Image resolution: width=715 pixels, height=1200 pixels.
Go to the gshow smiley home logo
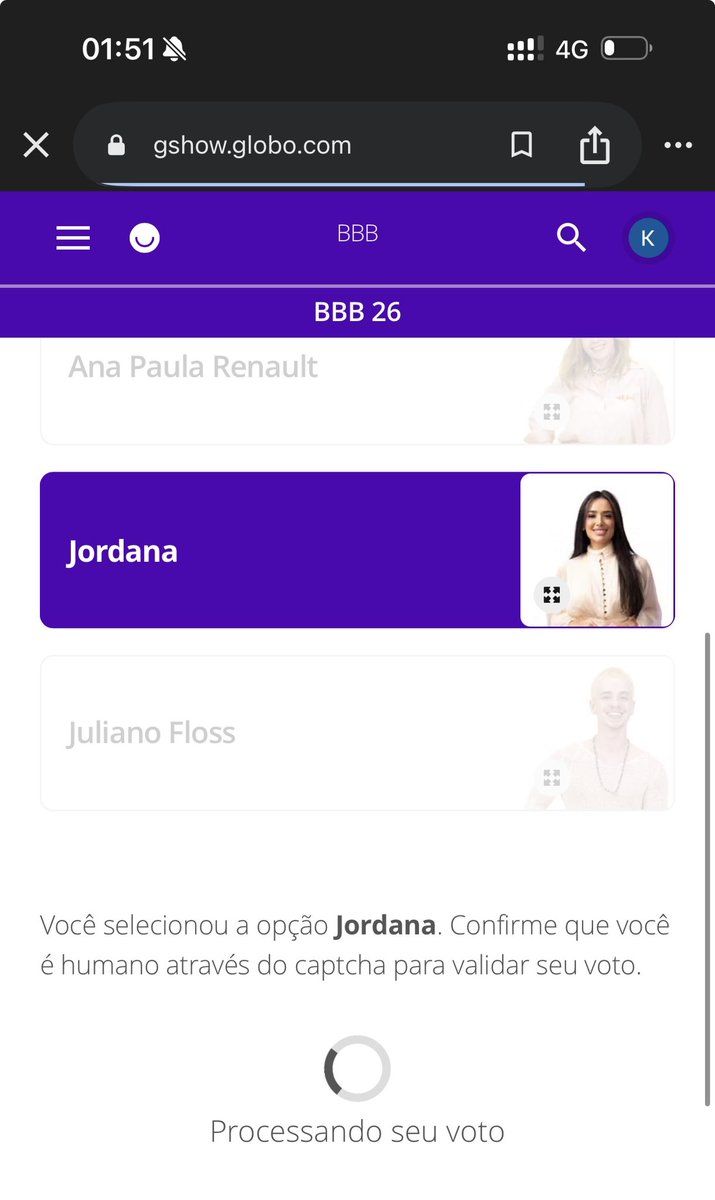[145, 238]
